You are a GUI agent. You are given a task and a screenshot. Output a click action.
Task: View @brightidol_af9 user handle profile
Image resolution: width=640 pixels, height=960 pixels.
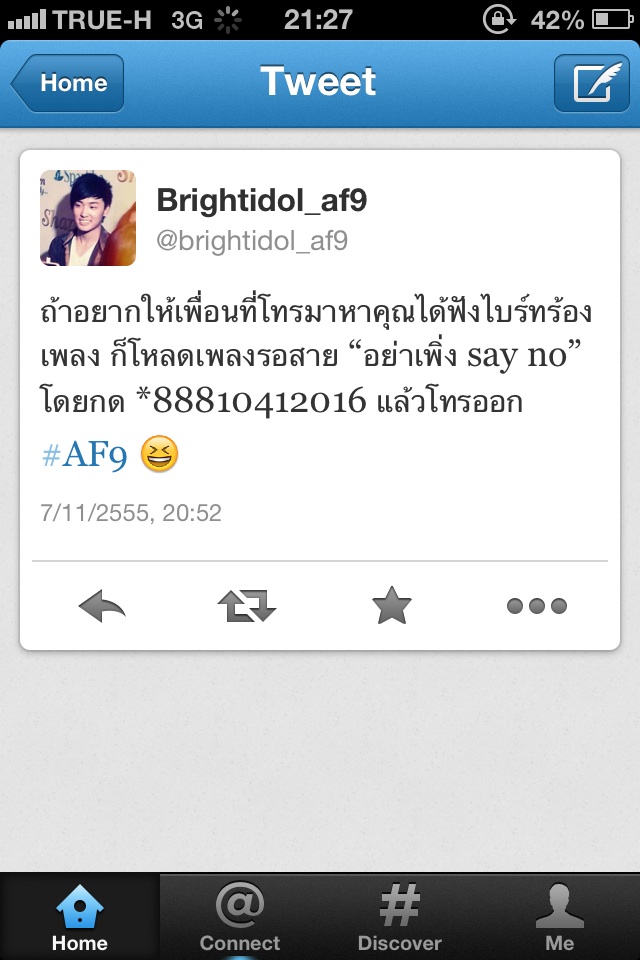tap(252, 241)
